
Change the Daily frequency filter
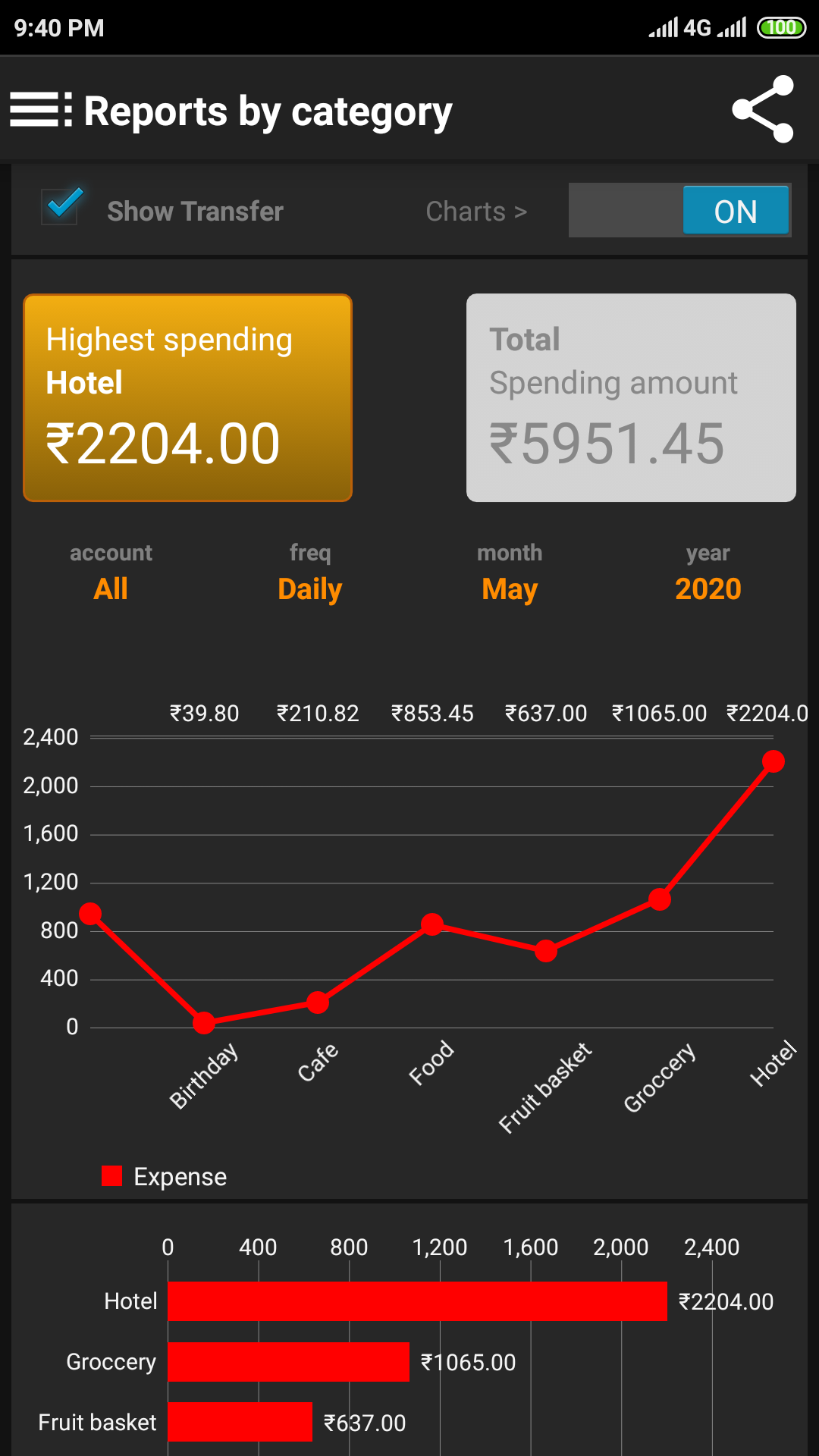(309, 590)
